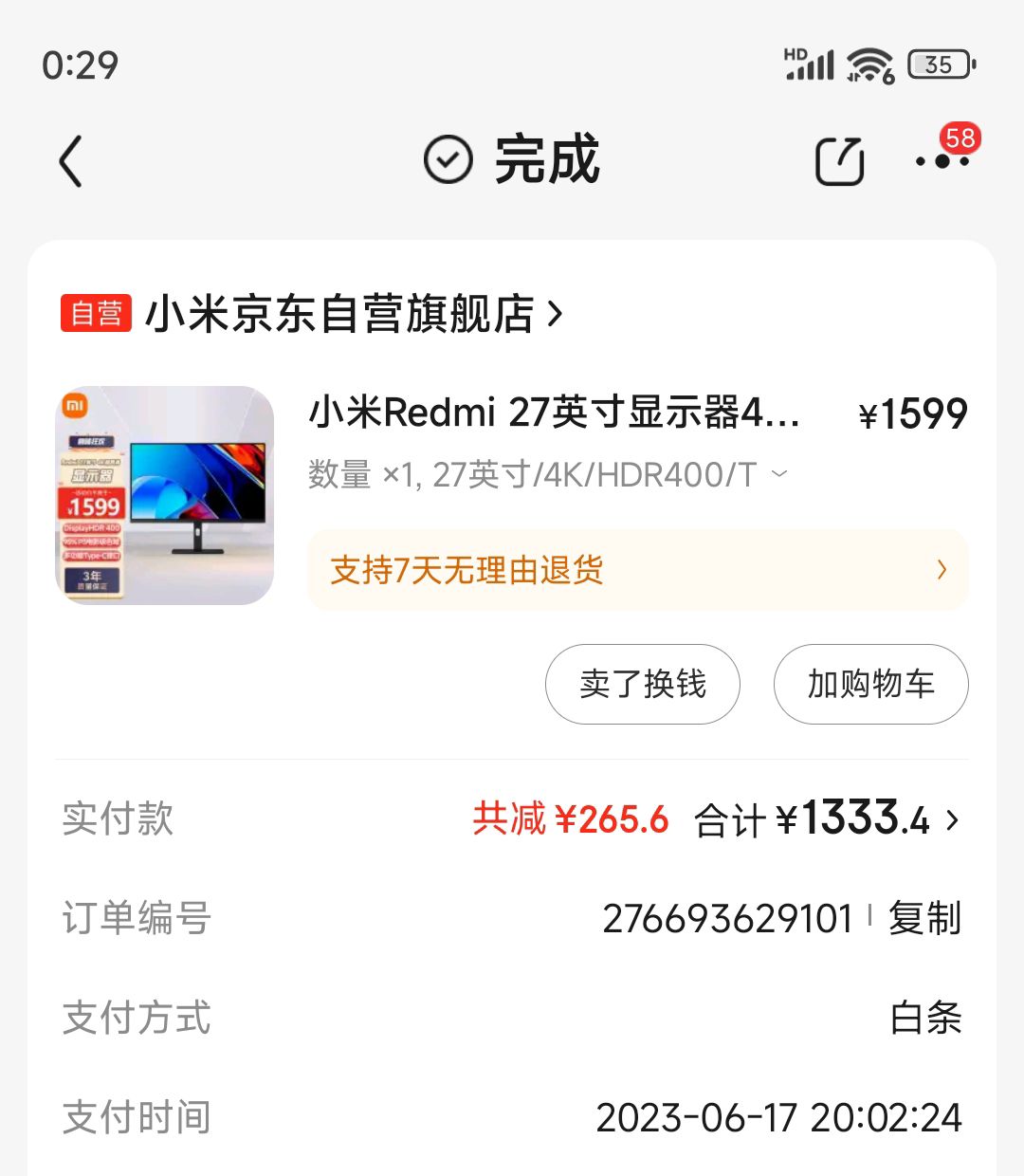Image resolution: width=1024 pixels, height=1176 pixels.
Task: Open the 支持7天无理由退货 policy details
Action: (x=637, y=570)
